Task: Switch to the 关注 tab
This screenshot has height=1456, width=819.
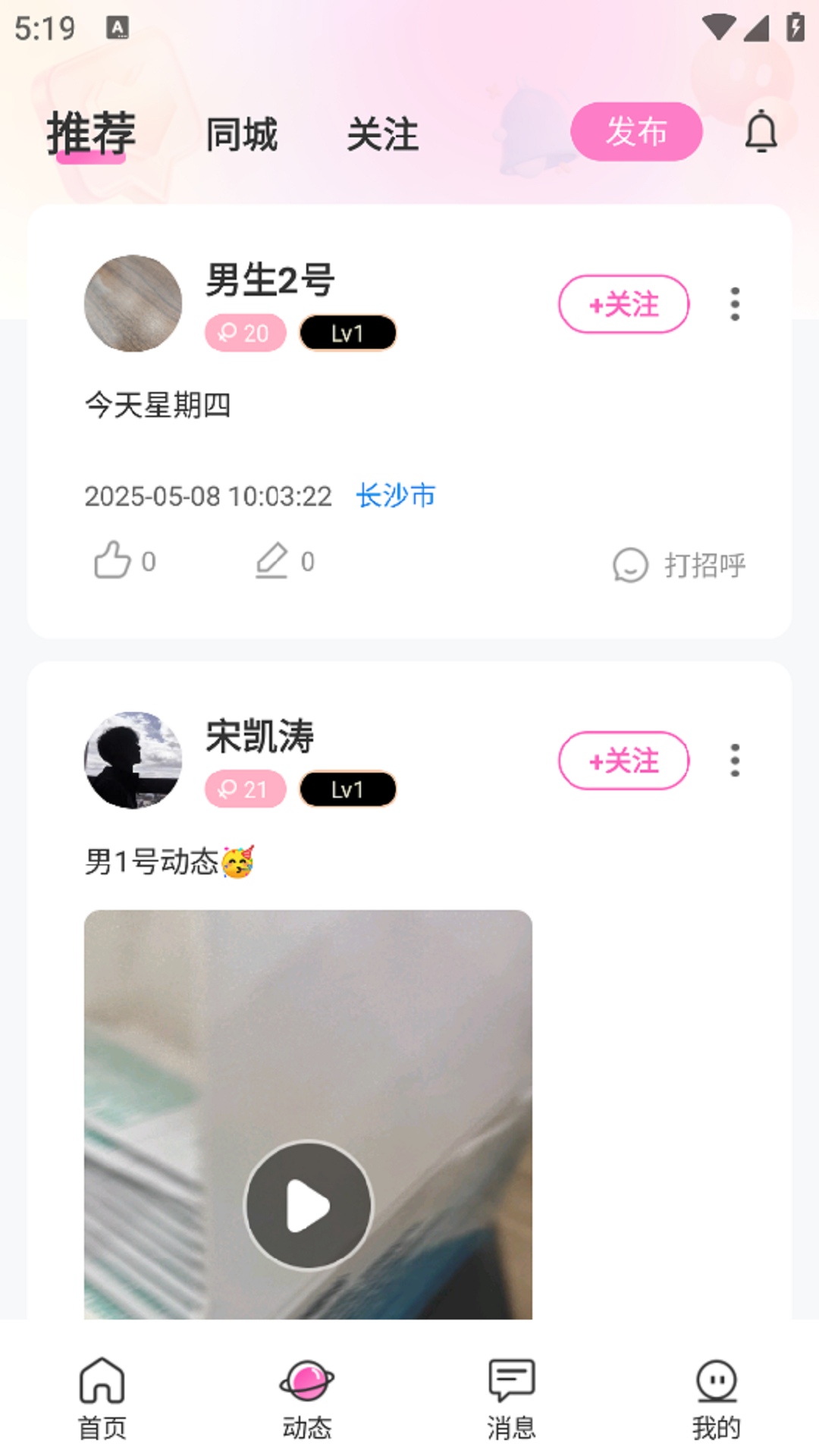Action: (x=381, y=133)
